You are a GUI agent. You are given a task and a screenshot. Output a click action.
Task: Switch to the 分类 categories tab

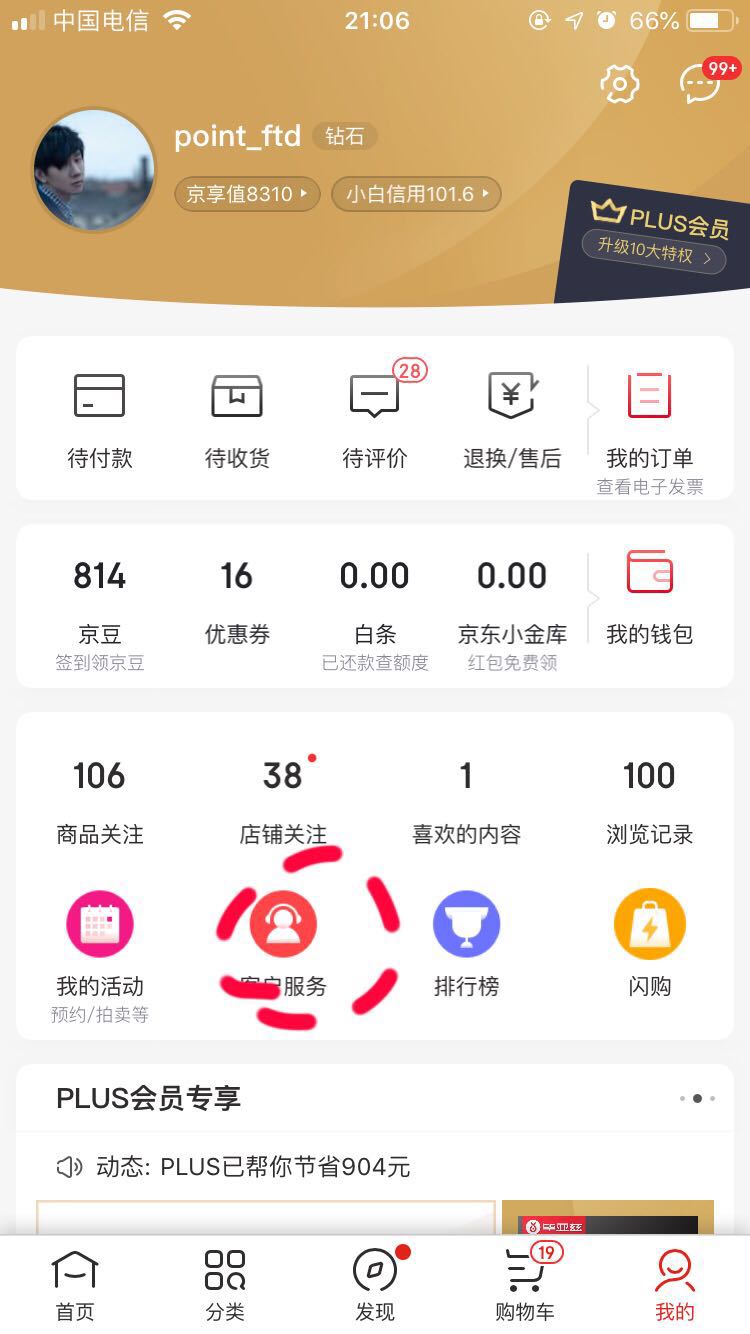coord(224,1283)
